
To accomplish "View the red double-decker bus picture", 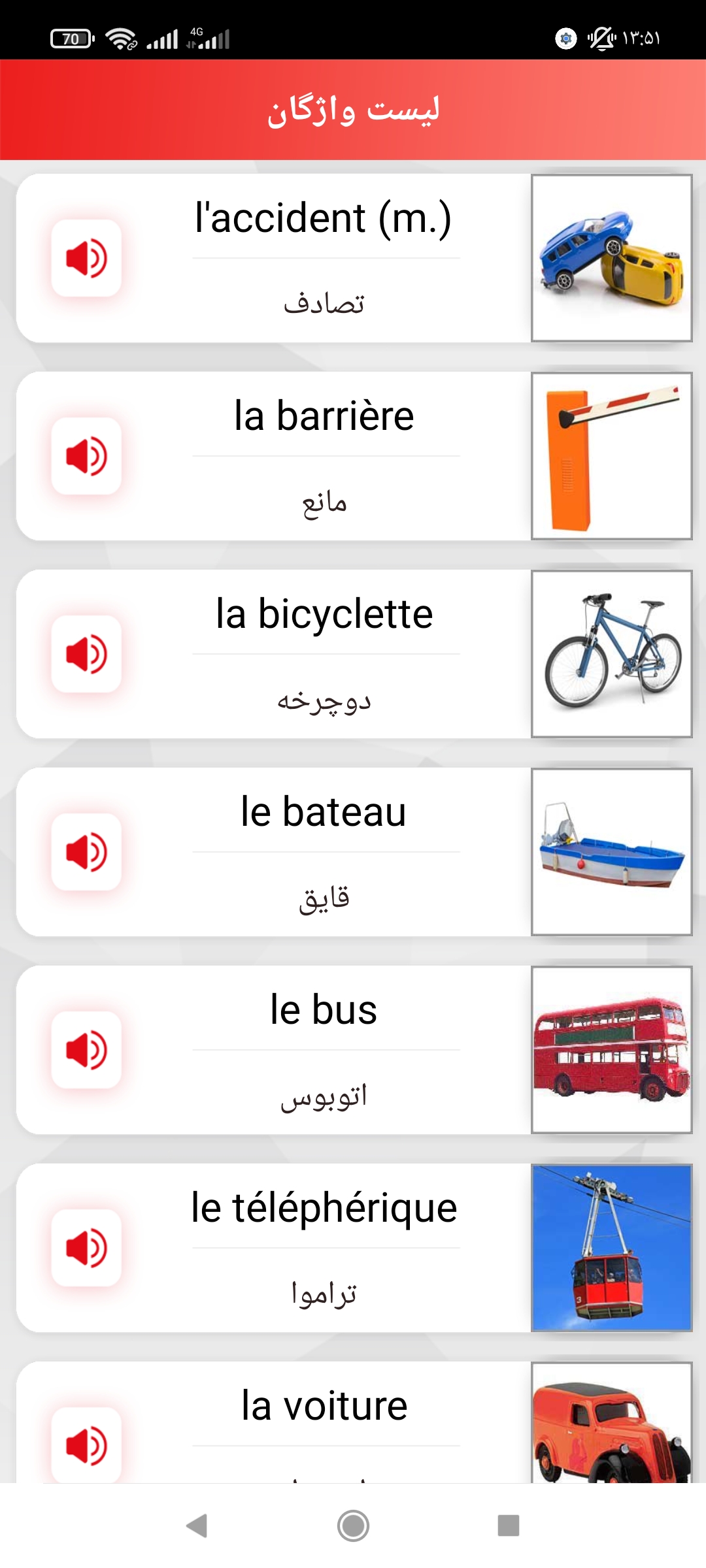I will [613, 1049].
